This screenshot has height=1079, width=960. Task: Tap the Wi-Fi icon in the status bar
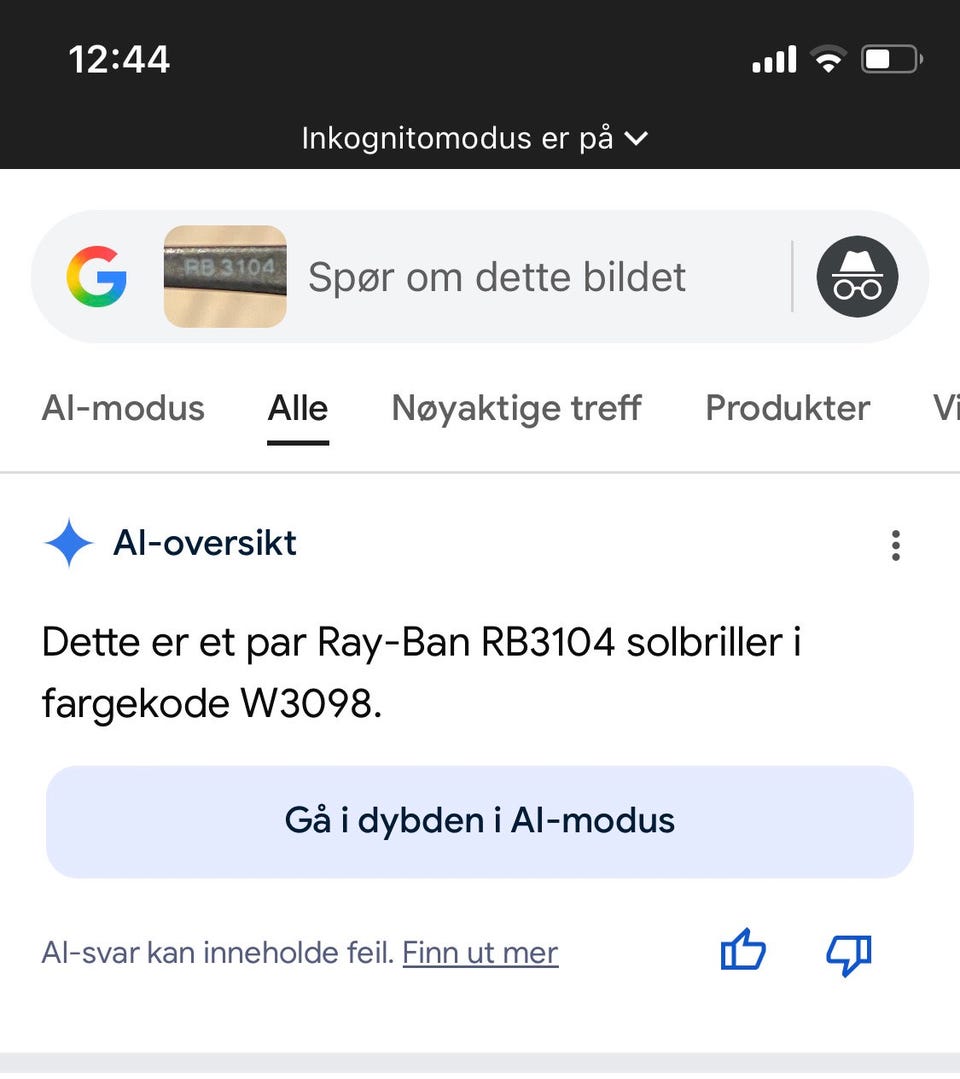tap(827, 58)
